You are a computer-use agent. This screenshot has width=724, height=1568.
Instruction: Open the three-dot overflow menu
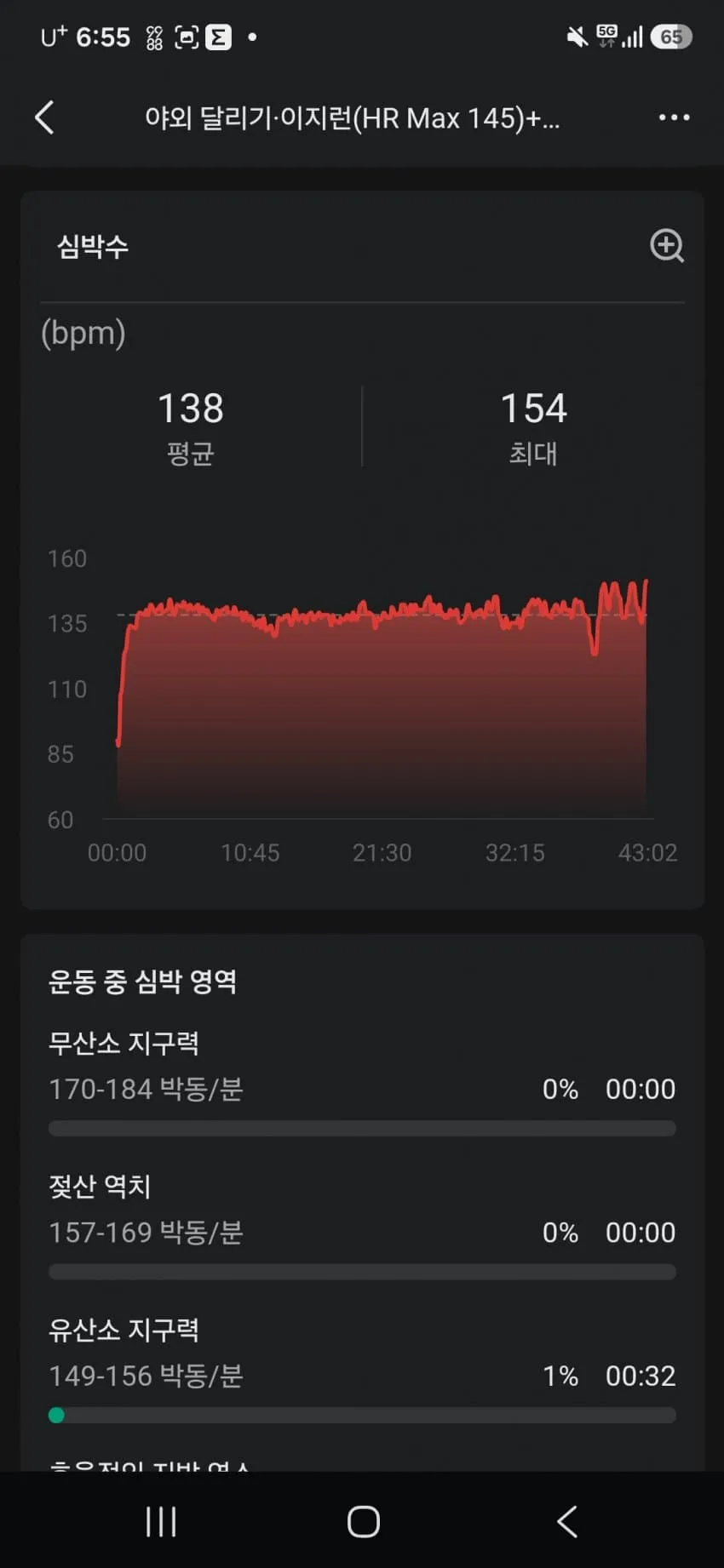tap(674, 117)
